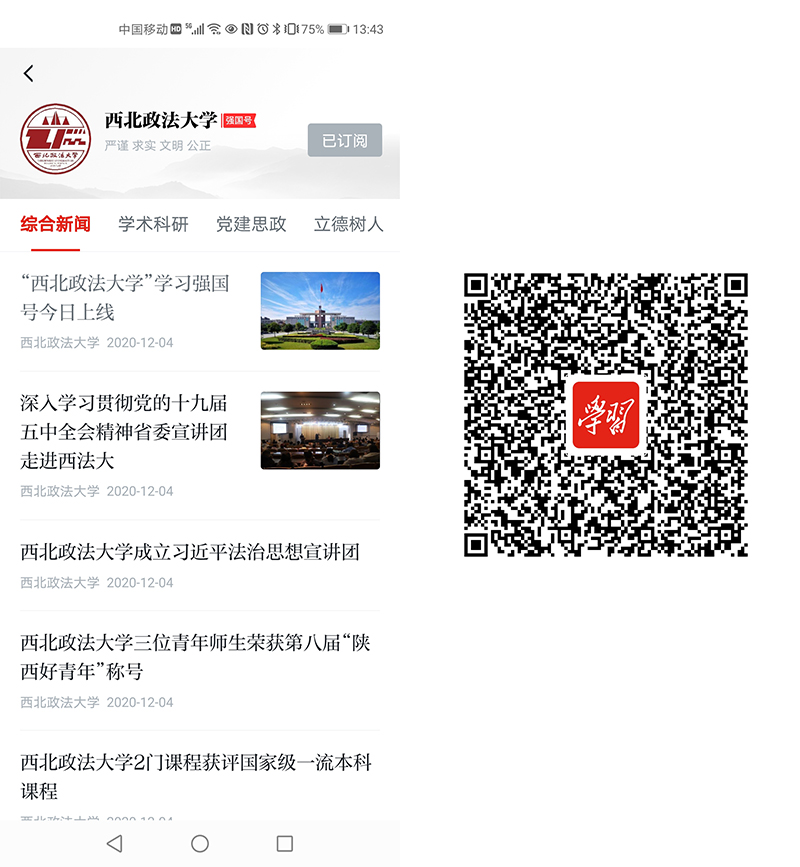
Task: Switch to the 学术科研 tab
Action: click(x=153, y=224)
